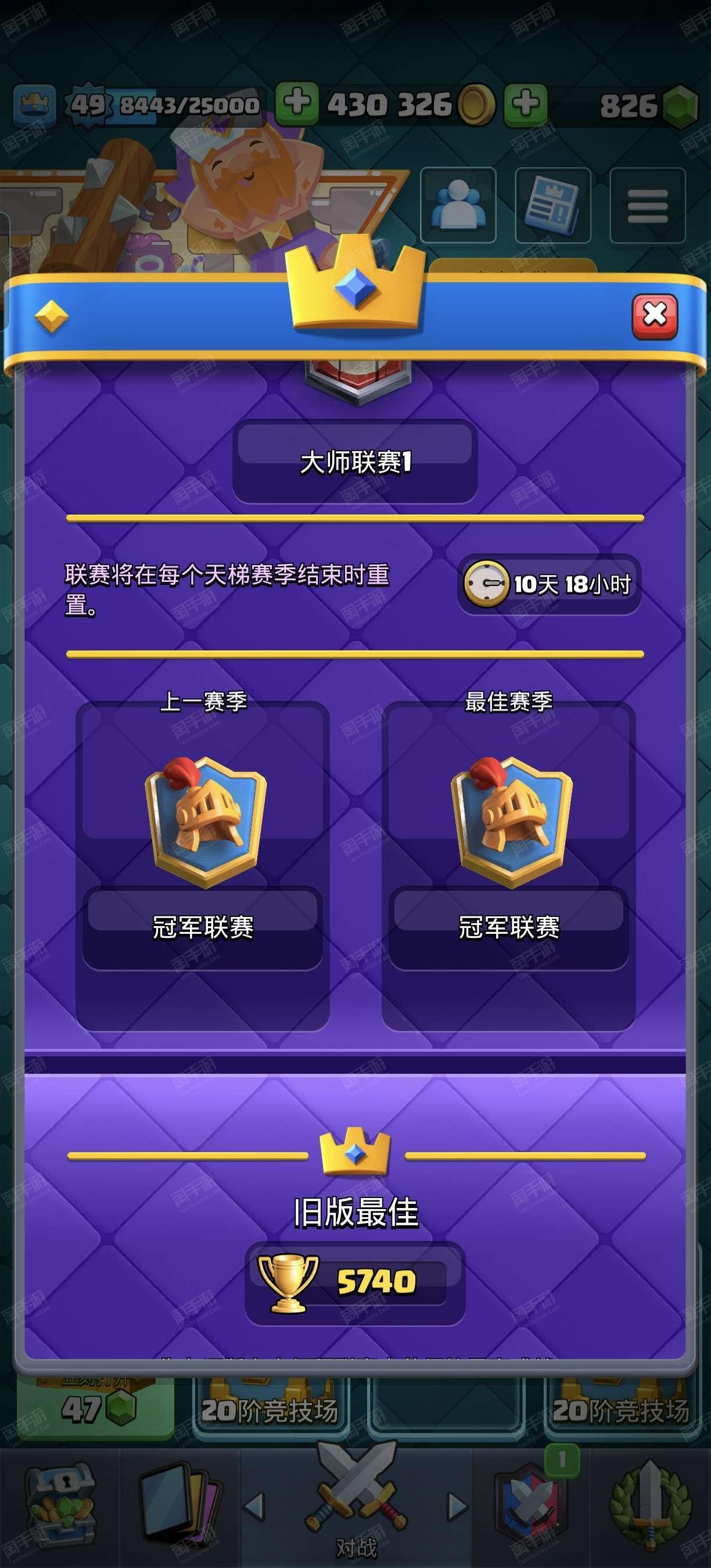This screenshot has height=1568, width=711.
Task: Open the news feed icon
Action: [x=552, y=205]
